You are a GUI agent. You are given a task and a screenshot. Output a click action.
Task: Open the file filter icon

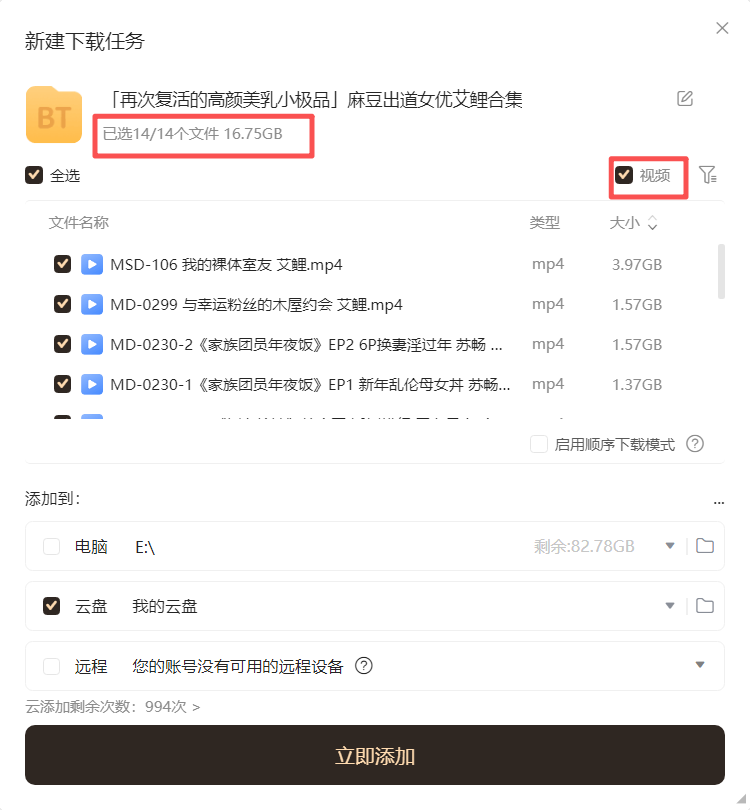(708, 175)
